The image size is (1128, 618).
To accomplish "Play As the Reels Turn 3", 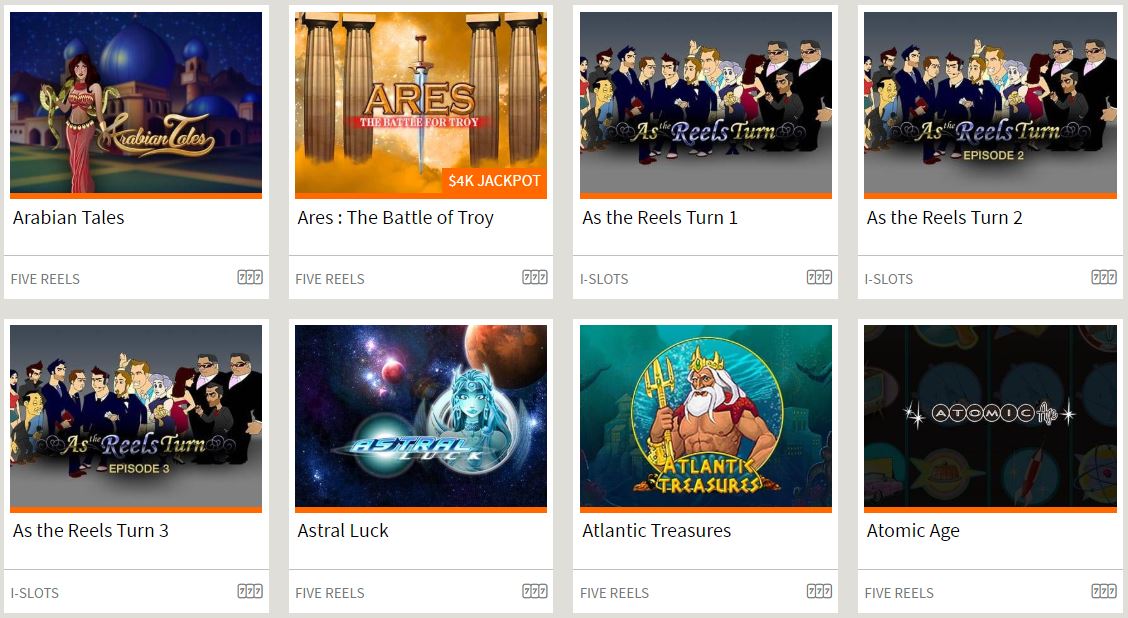I will click(136, 416).
